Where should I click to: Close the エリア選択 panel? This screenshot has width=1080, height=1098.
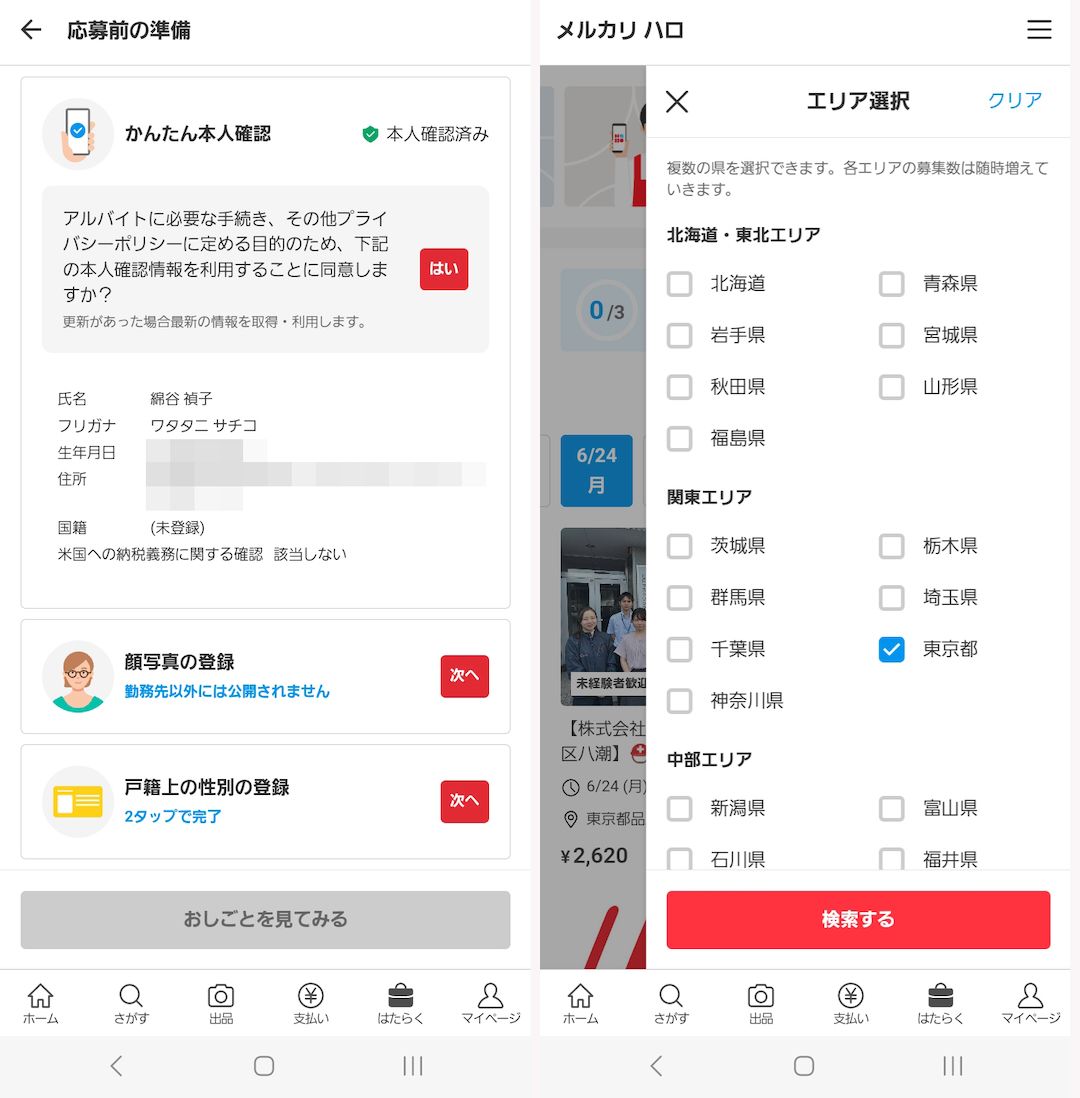[677, 102]
